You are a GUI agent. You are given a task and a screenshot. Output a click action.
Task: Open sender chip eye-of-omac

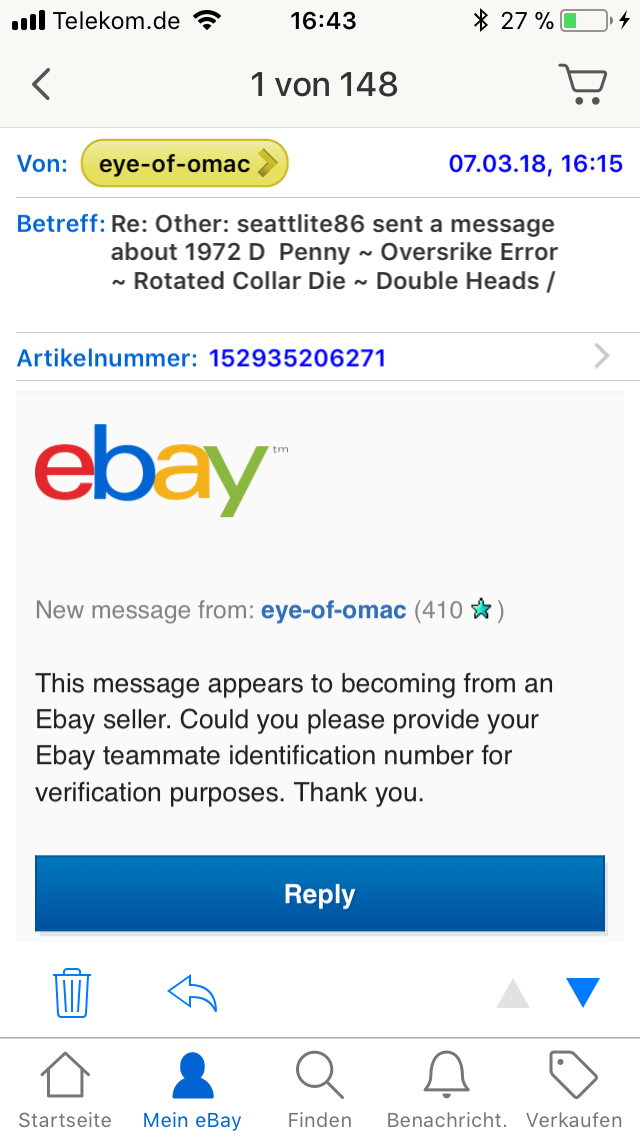184,164
